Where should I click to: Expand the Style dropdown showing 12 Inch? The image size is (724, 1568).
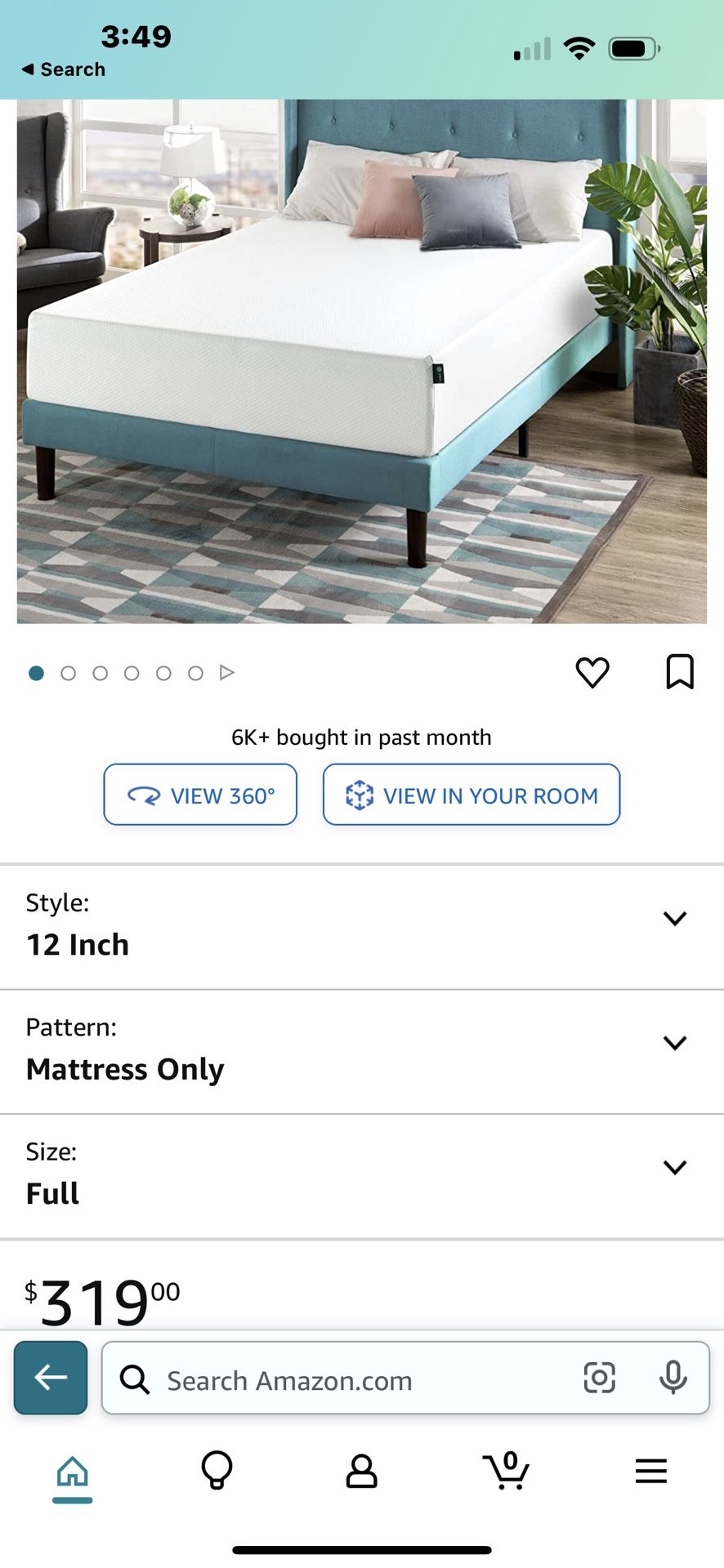point(362,927)
